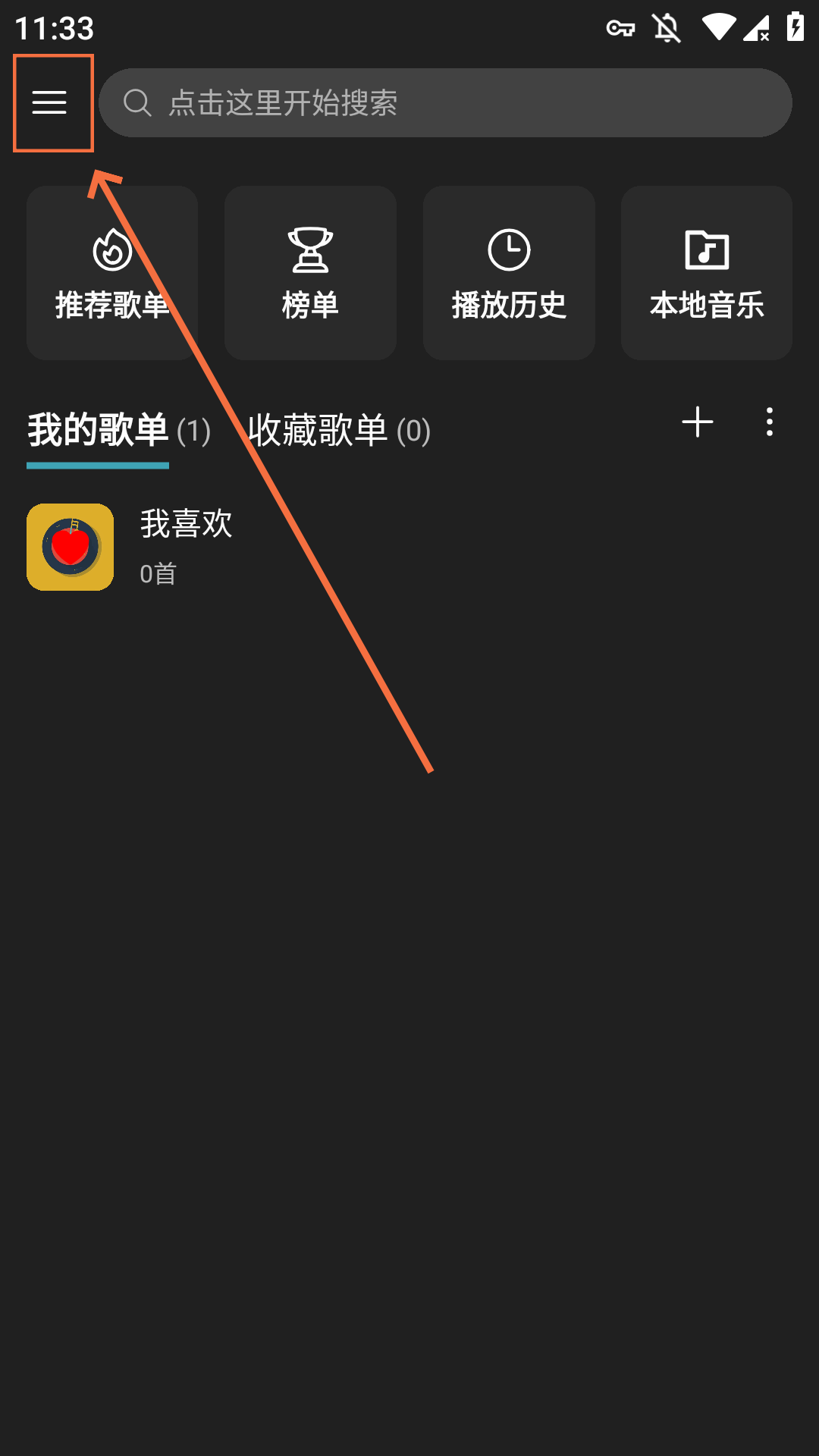View 播放历史 play history
This screenshot has width=819, height=1456.
pos(509,273)
